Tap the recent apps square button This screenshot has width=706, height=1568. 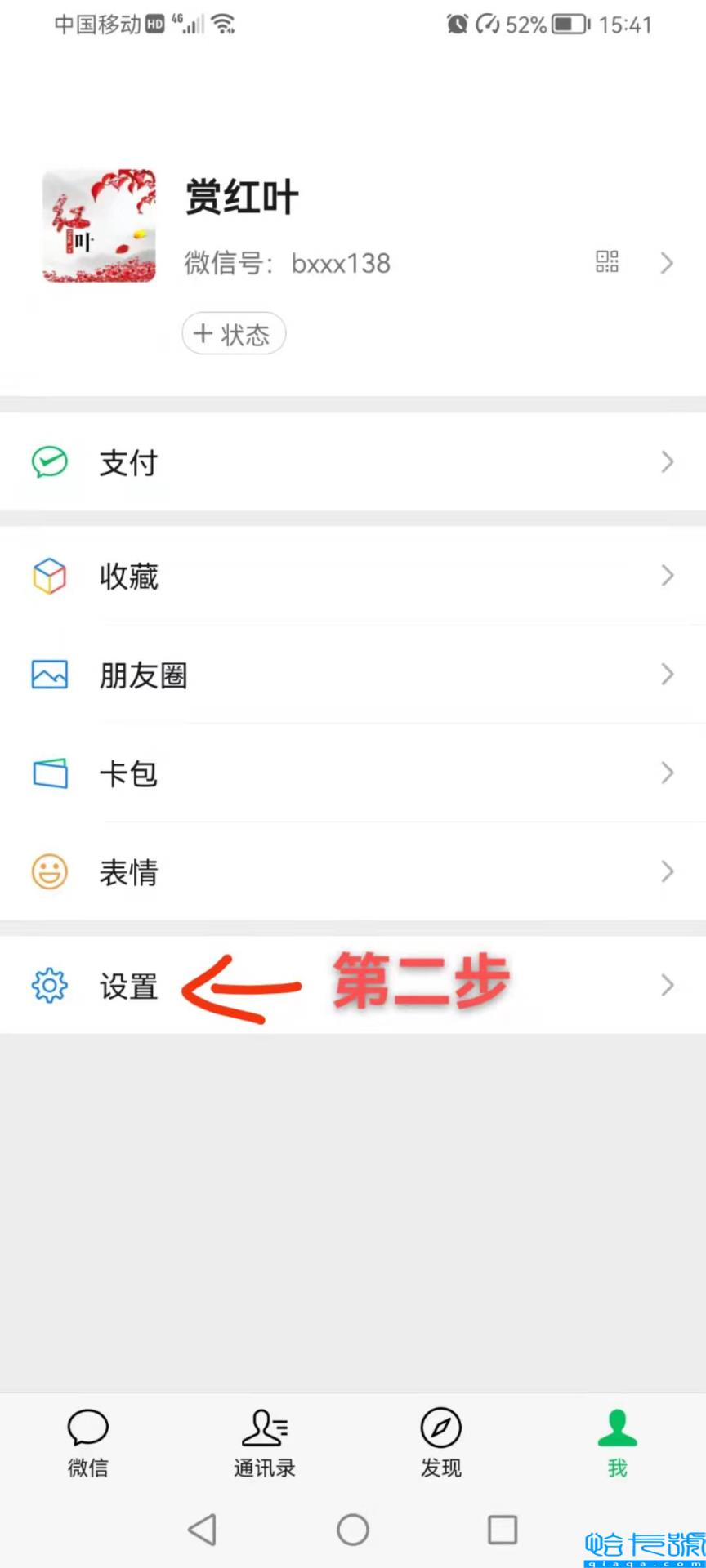[502, 1530]
